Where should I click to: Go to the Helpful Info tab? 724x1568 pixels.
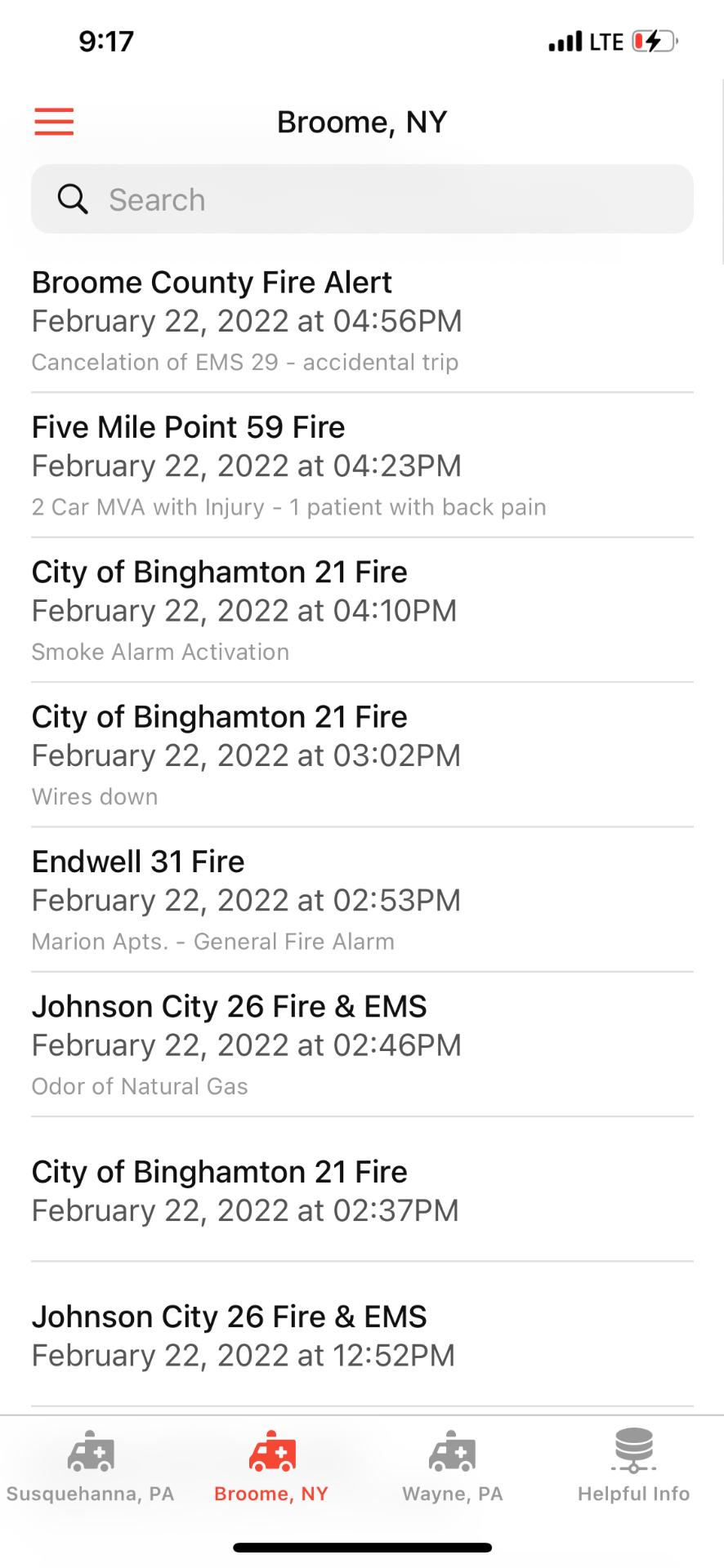click(634, 1466)
